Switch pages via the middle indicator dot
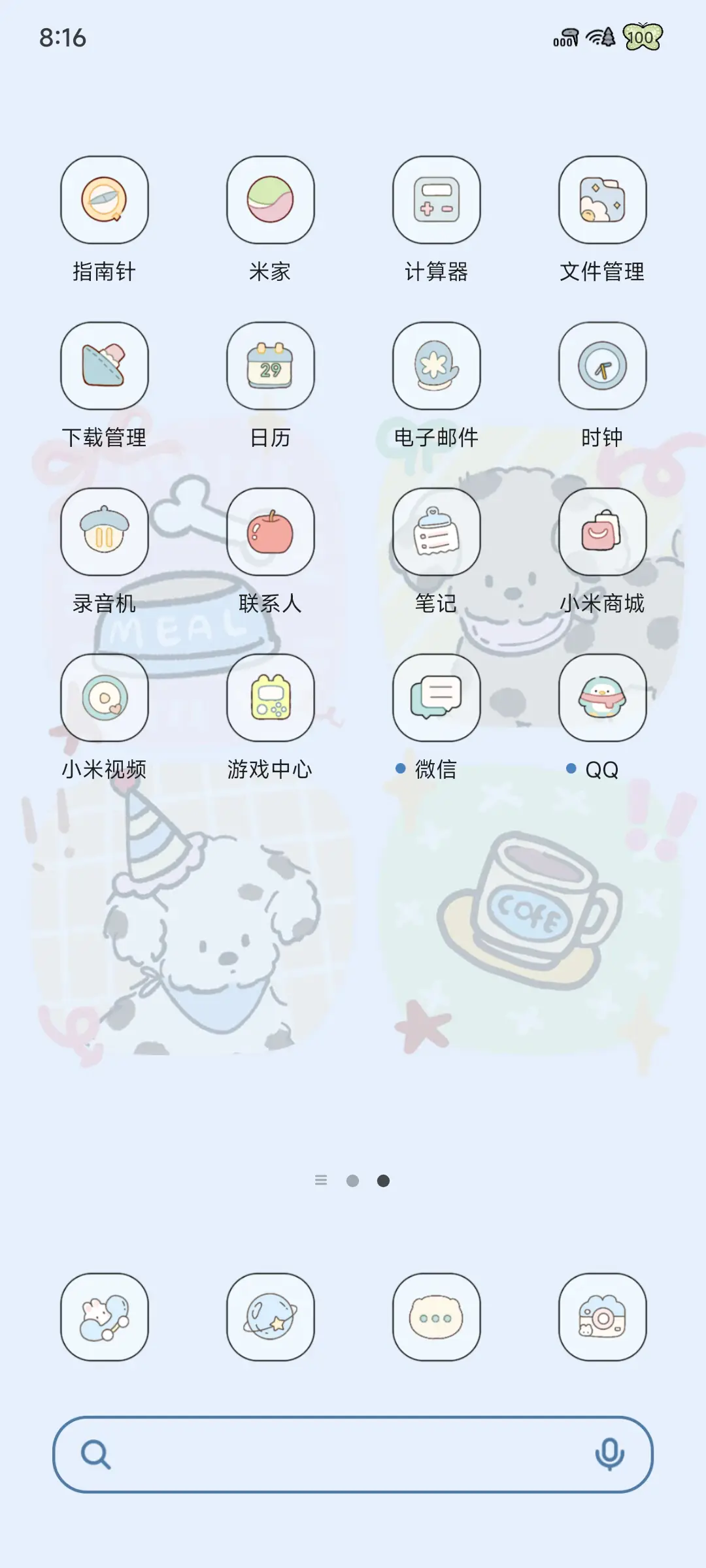This screenshot has width=706, height=1568. click(353, 1180)
